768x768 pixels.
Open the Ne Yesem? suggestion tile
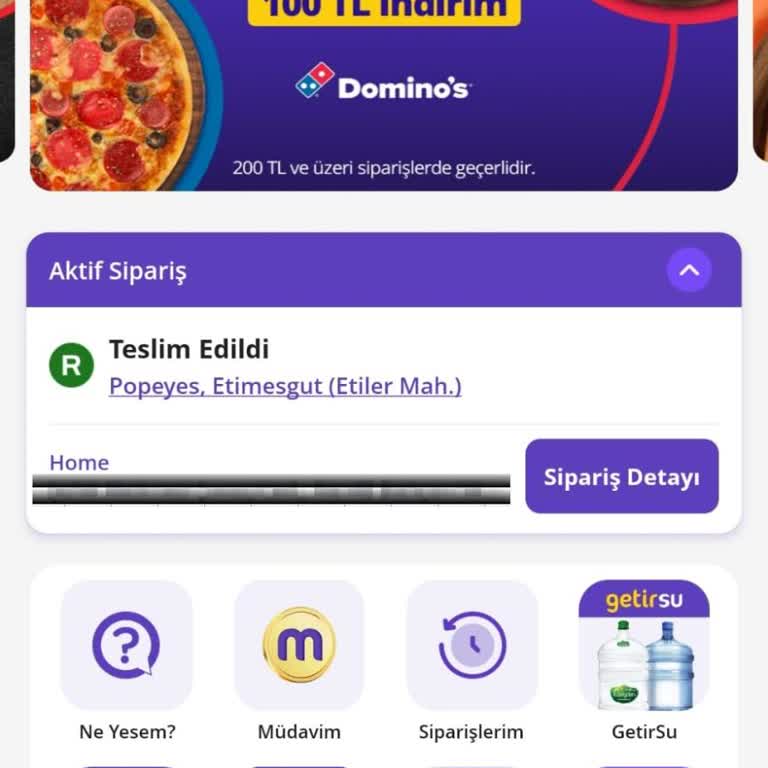[127, 646]
